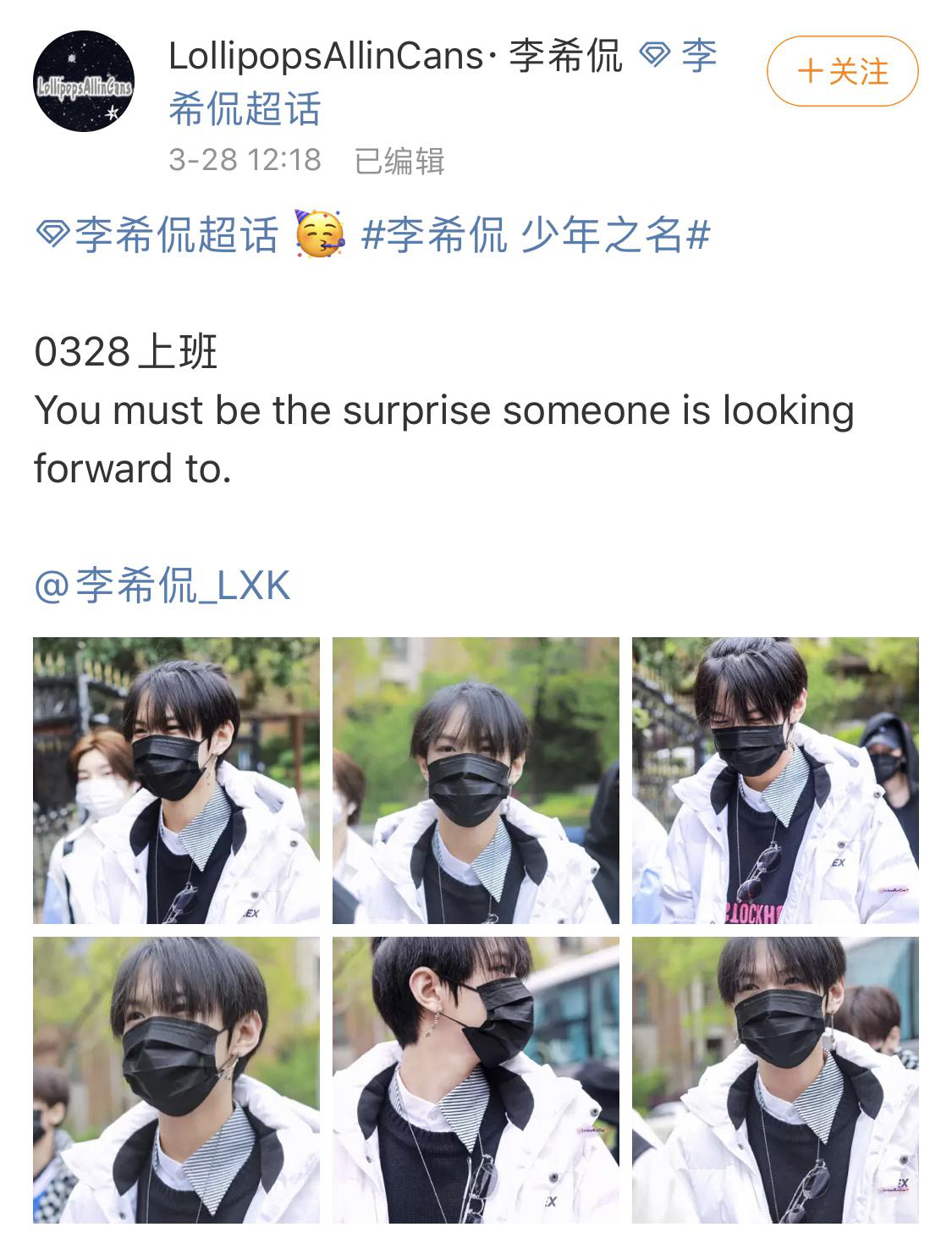The width and height of the screenshot is (952, 1238).
Task: Open the side-profile photo in the bottom row
Action: coord(476,1080)
